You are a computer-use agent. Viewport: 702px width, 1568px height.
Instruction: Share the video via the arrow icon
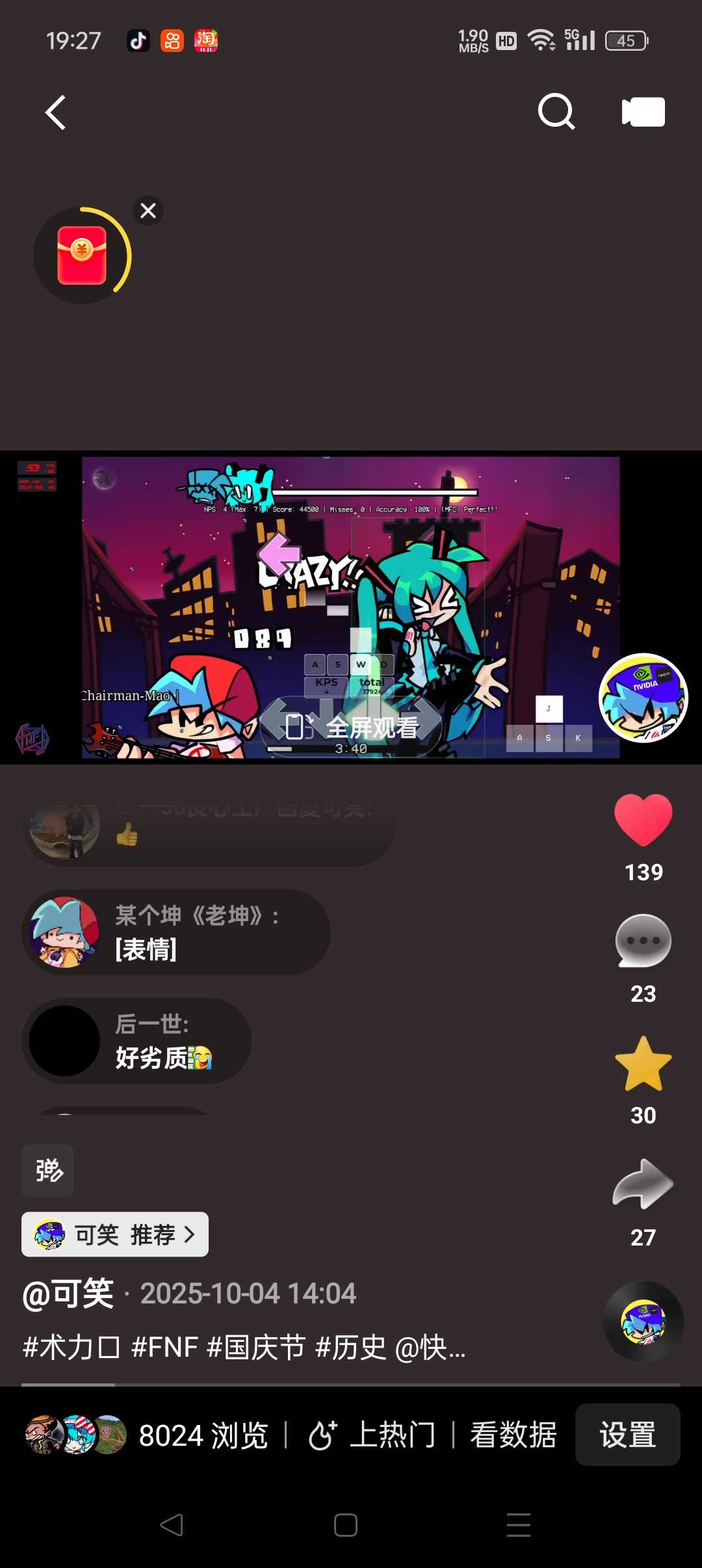click(643, 1184)
